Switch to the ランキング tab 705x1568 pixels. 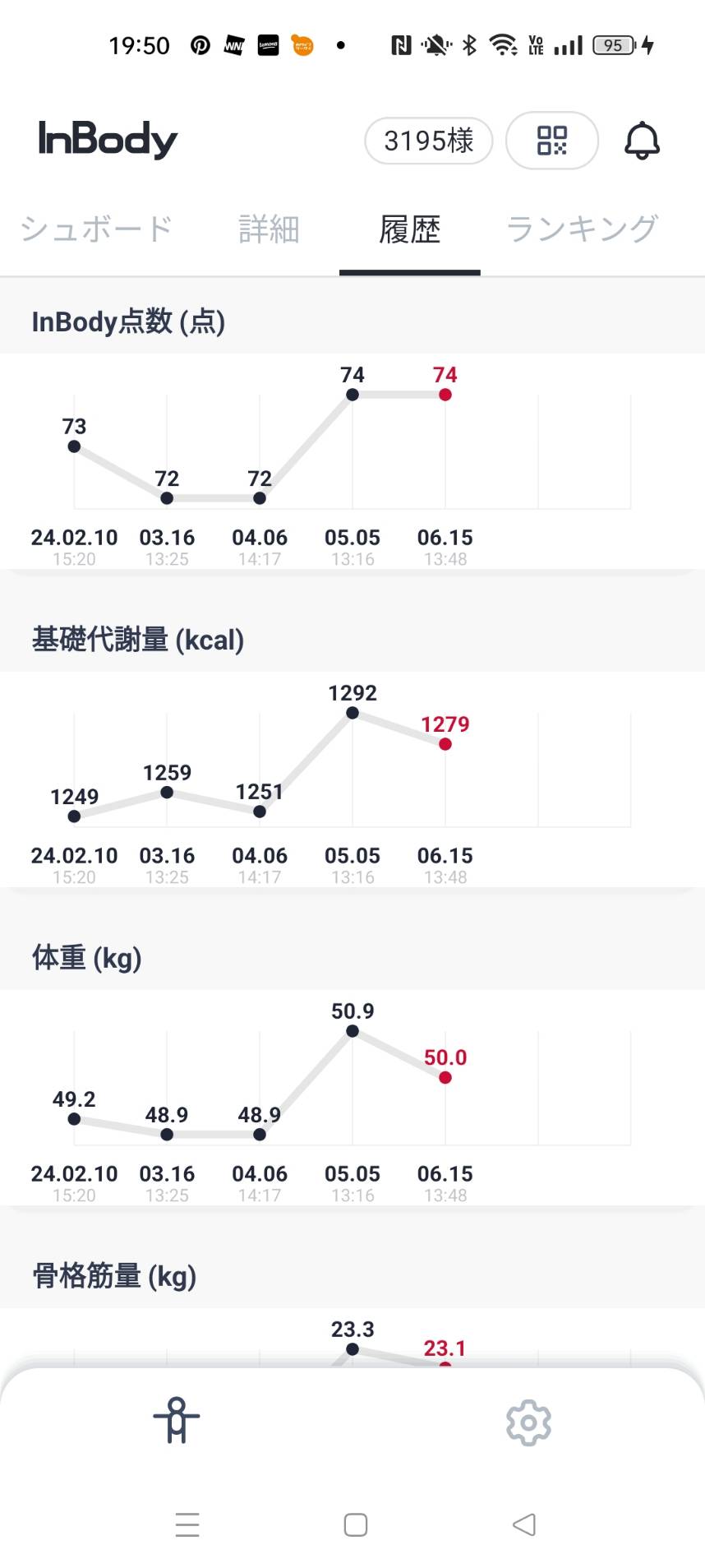(x=583, y=229)
